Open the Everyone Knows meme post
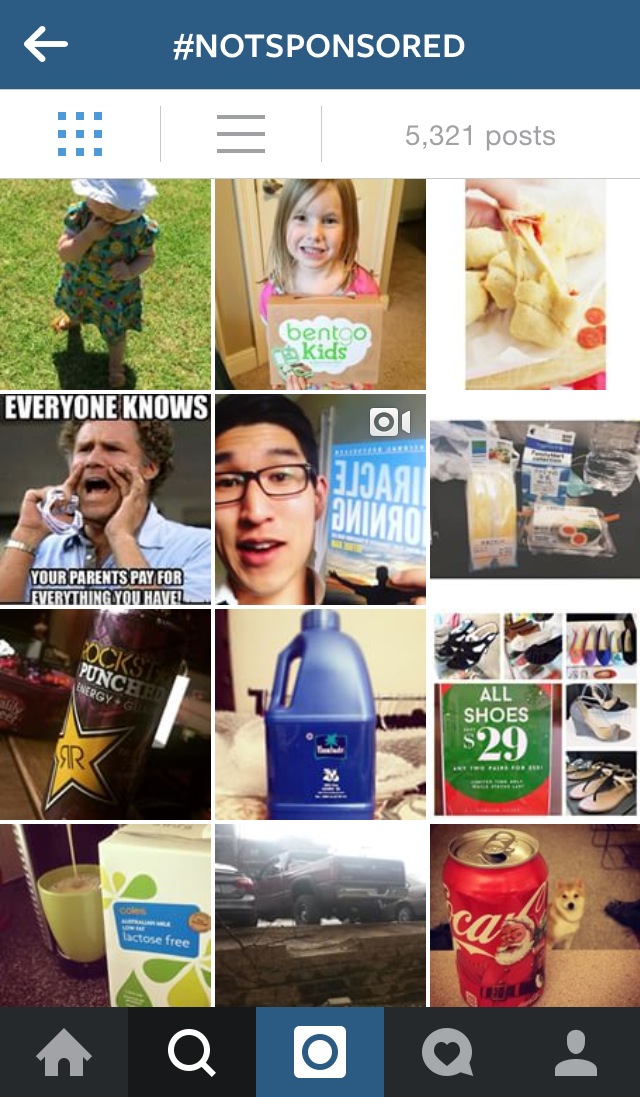Image resolution: width=640 pixels, height=1097 pixels. tap(105, 499)
